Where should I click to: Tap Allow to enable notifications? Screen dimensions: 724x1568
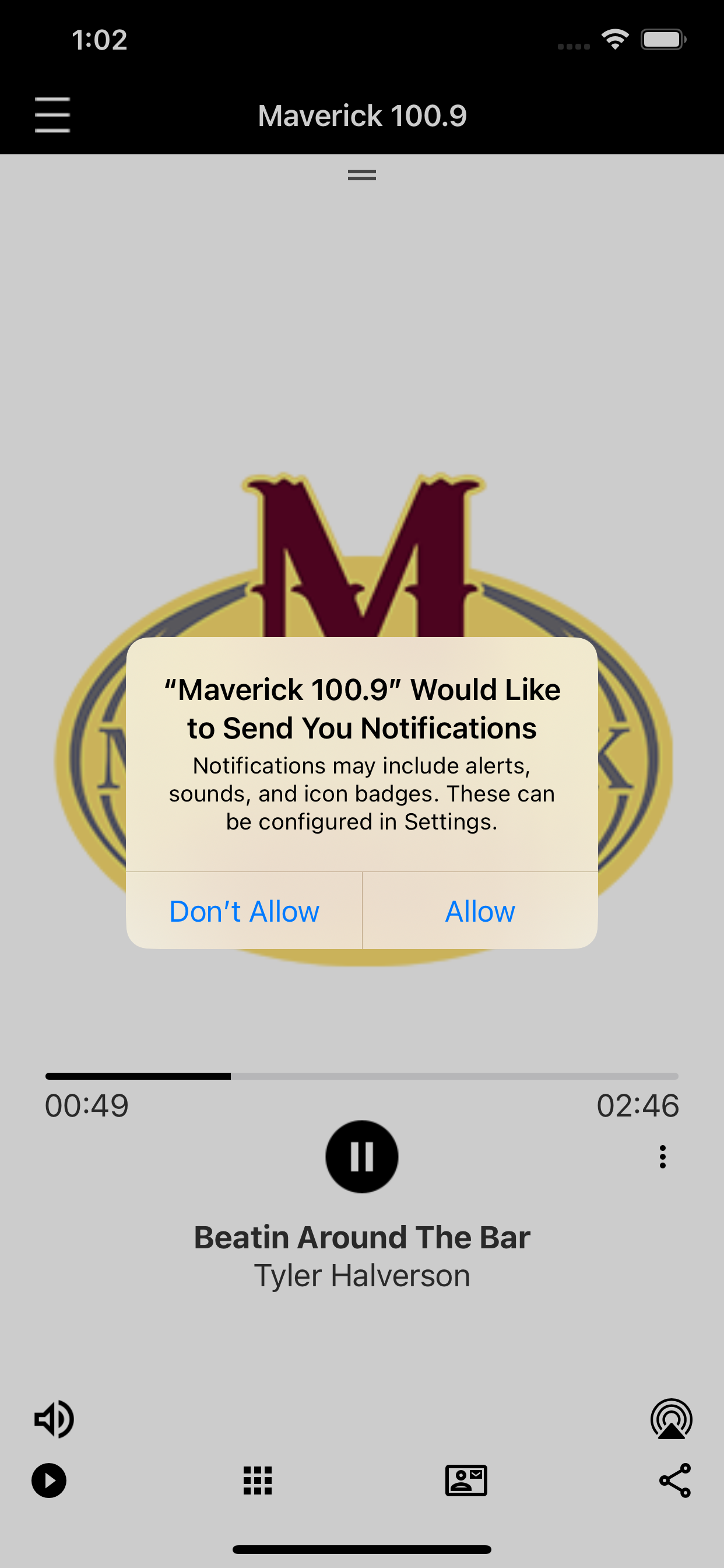point(479,911)
